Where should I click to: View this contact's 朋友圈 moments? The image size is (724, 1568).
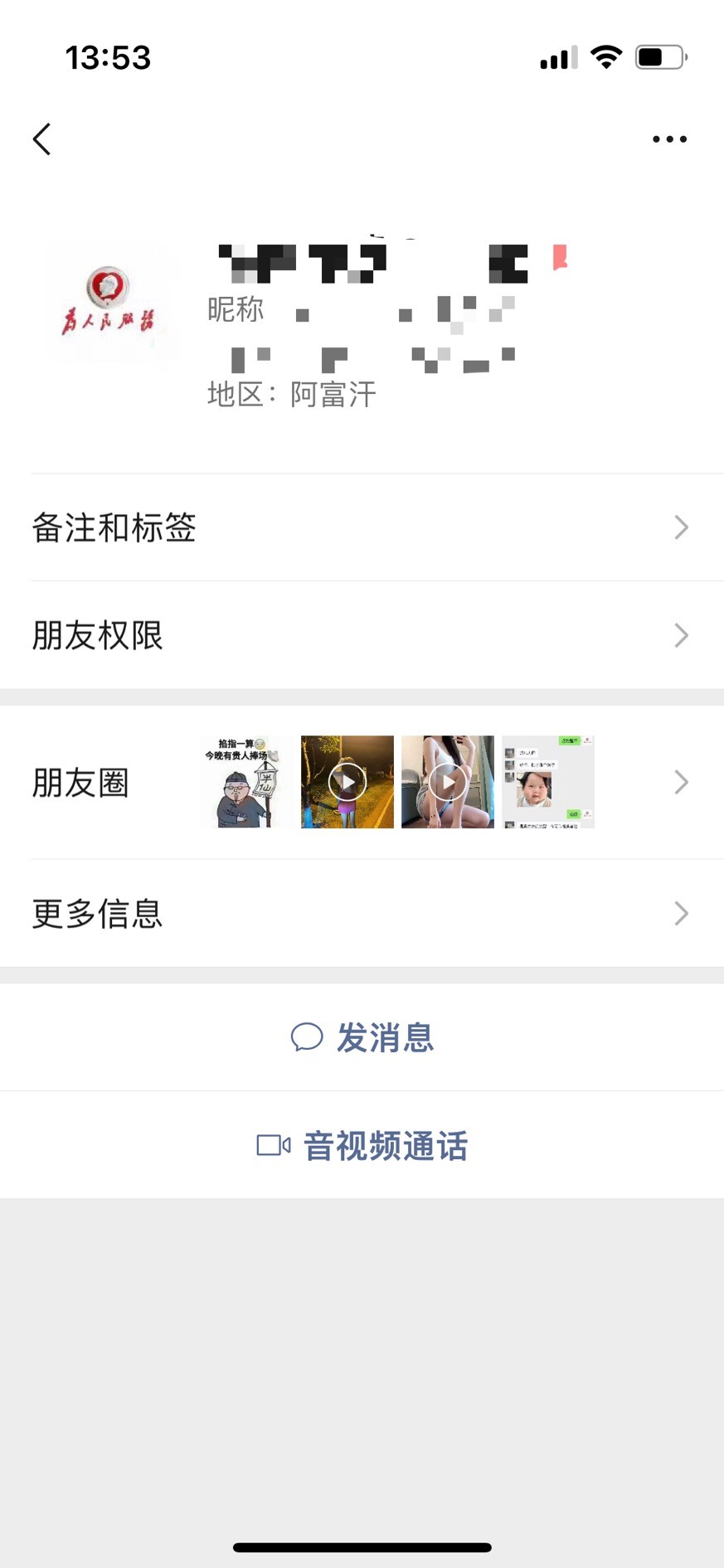[x=362, y=782]
